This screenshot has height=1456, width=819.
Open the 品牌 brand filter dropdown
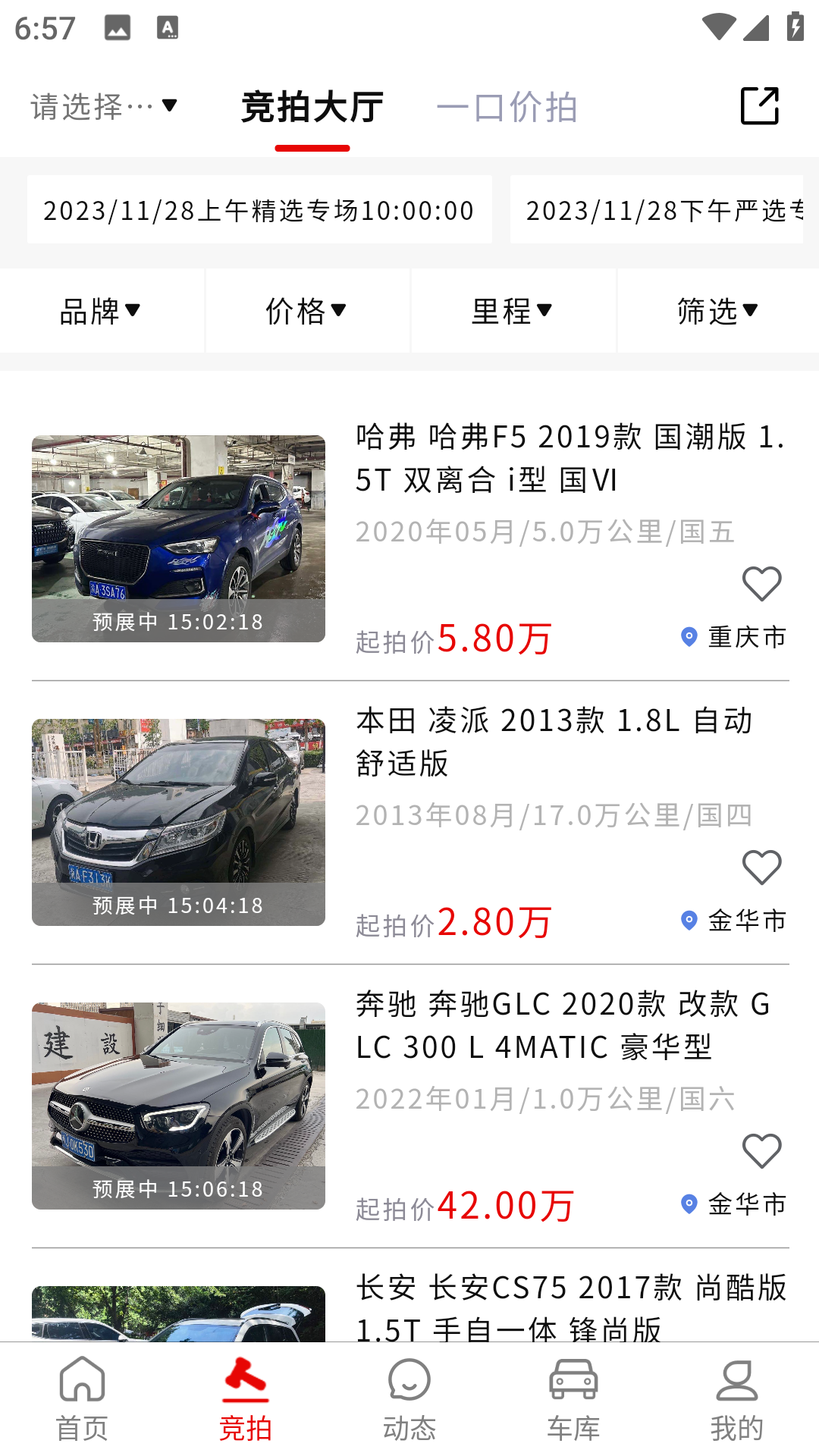click(101, 311)
